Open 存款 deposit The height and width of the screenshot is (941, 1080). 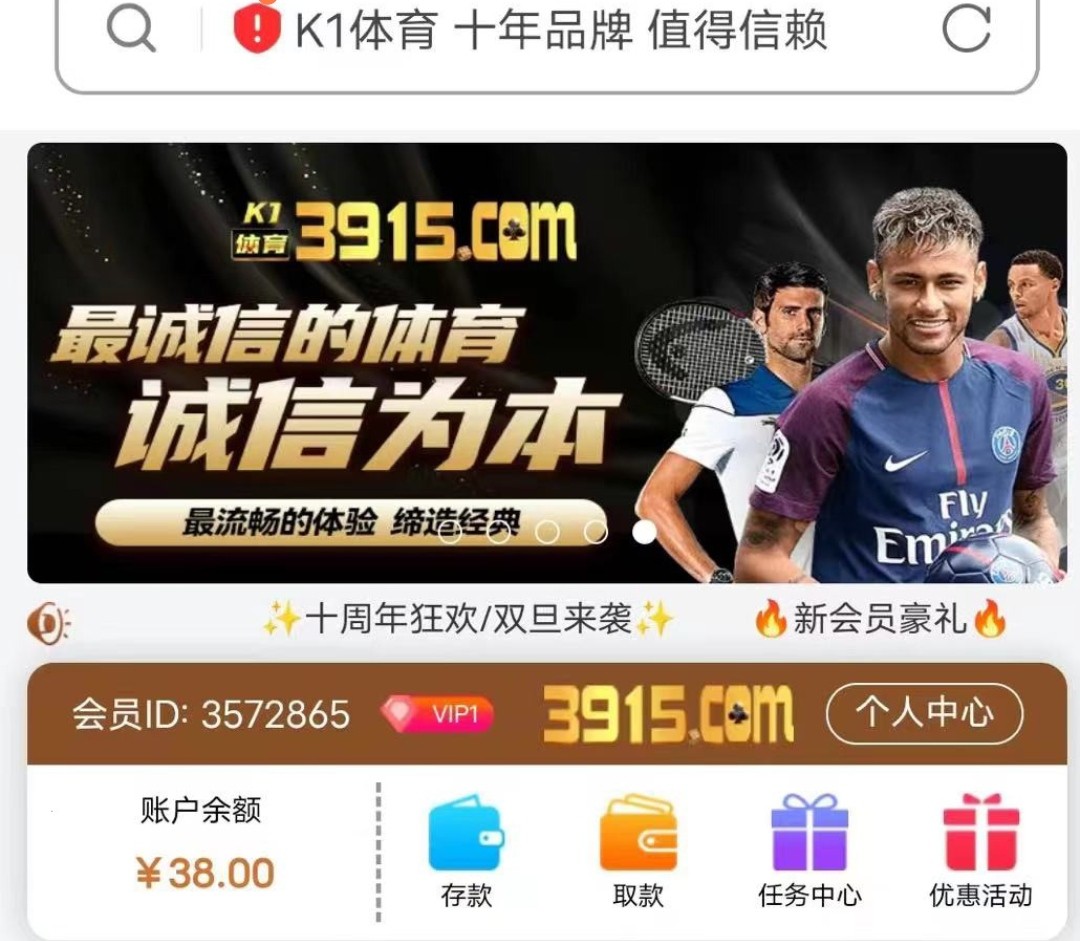[x=466, y=848]
